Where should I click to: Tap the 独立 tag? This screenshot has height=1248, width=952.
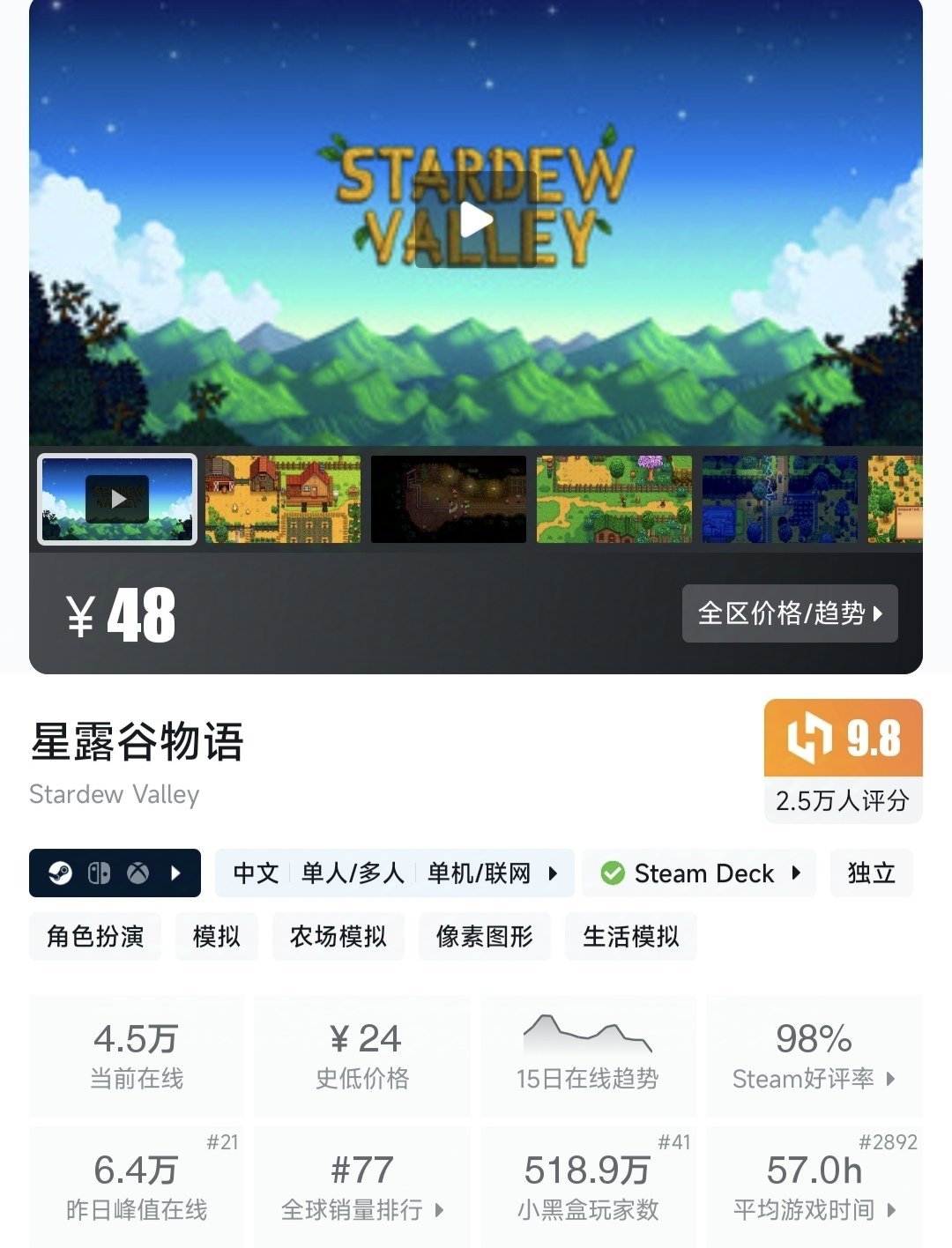(871, 873)
